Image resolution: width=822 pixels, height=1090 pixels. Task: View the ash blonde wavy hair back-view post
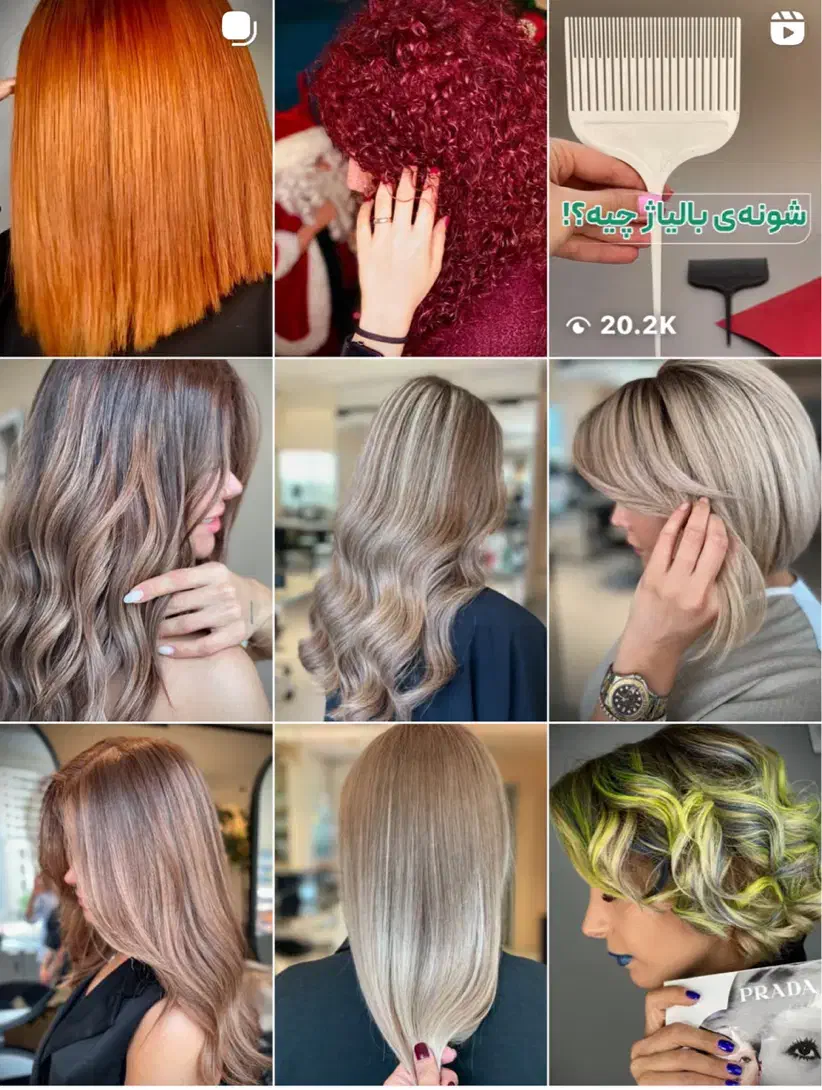(410, 540)
